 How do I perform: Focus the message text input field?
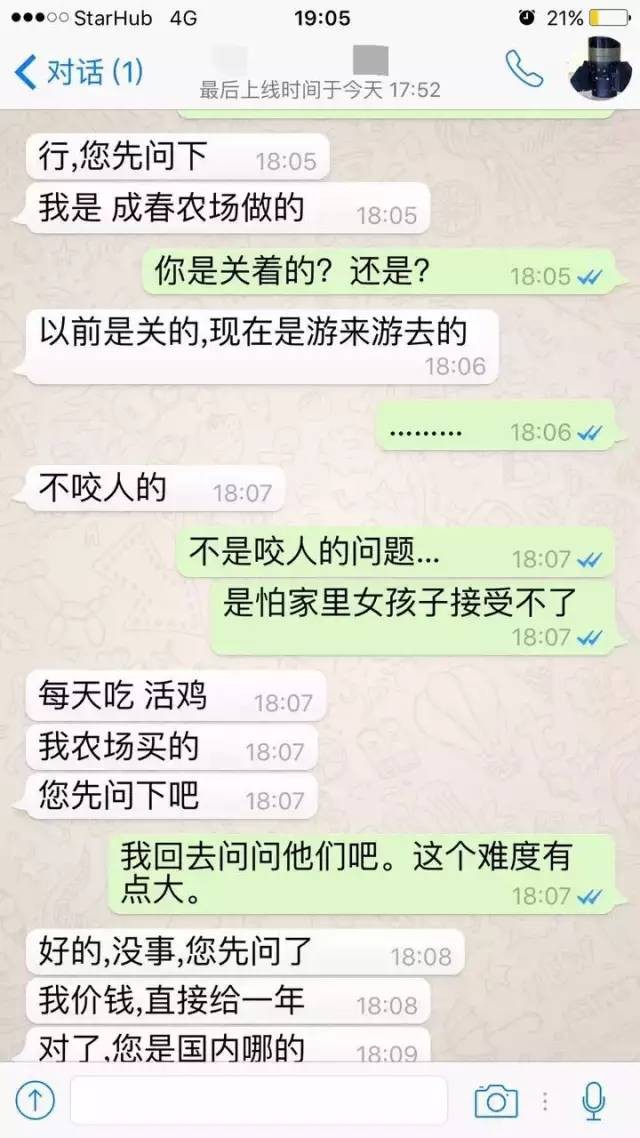[258, 1101]
